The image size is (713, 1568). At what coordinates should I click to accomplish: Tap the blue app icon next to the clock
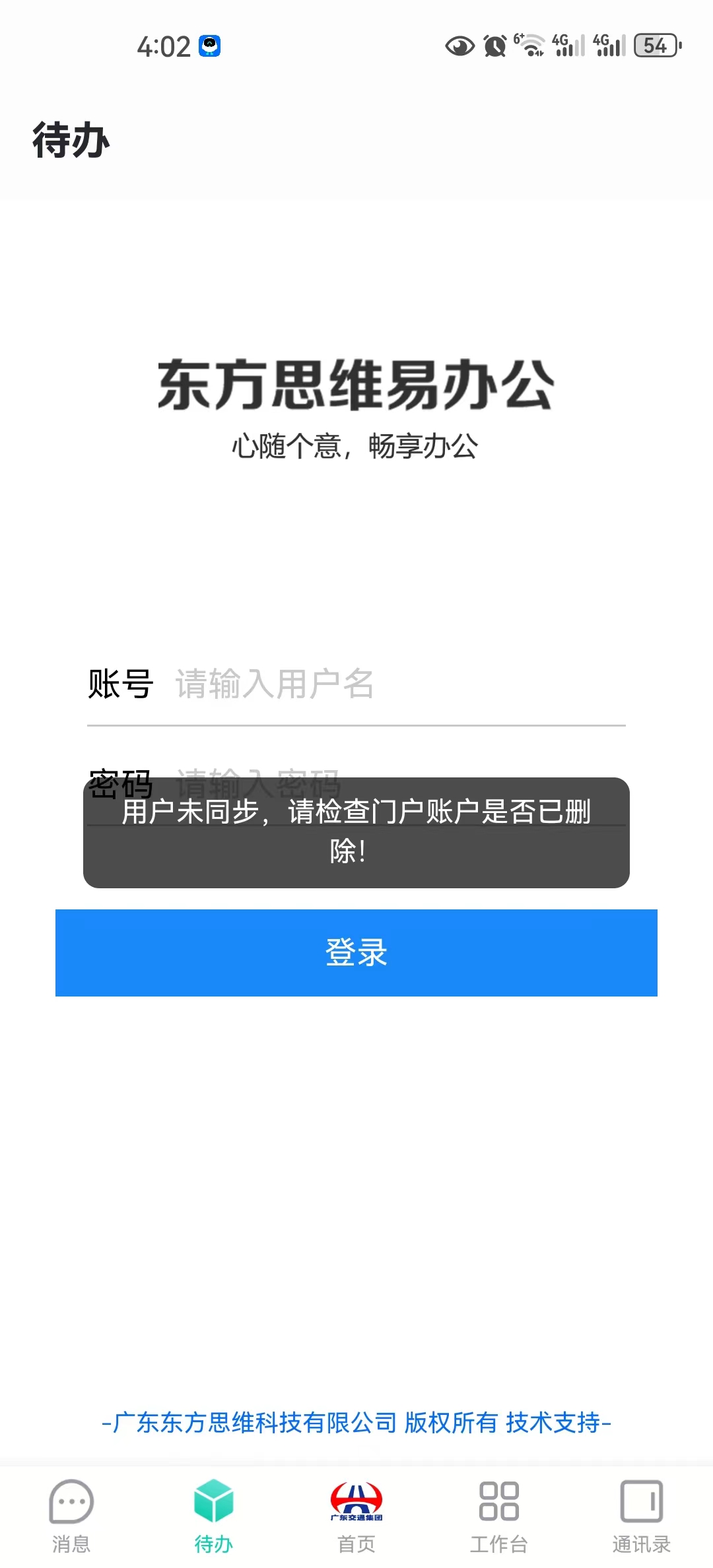[x=209, y=45]
